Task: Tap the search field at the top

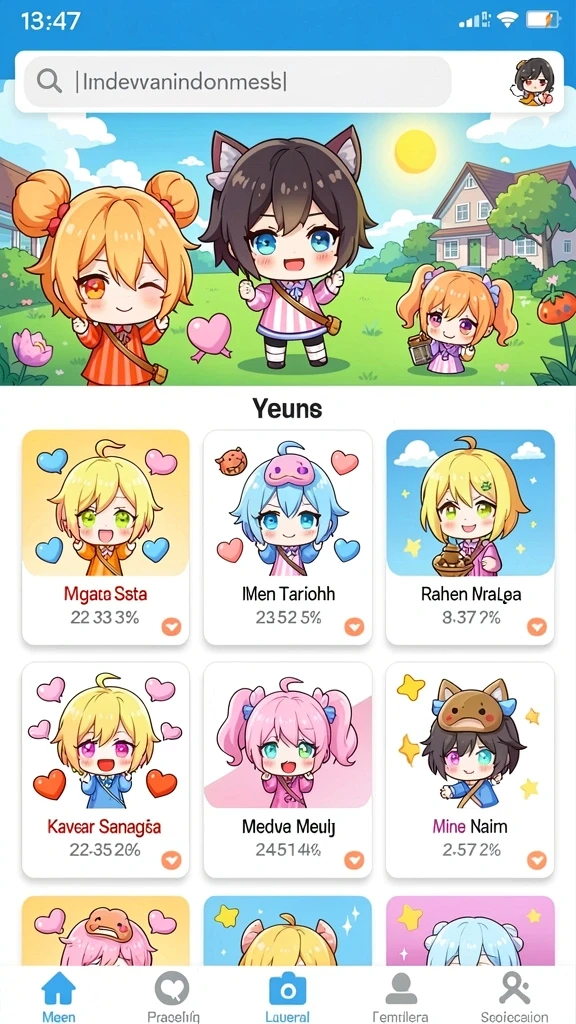Action: click(x=238, y=82)
